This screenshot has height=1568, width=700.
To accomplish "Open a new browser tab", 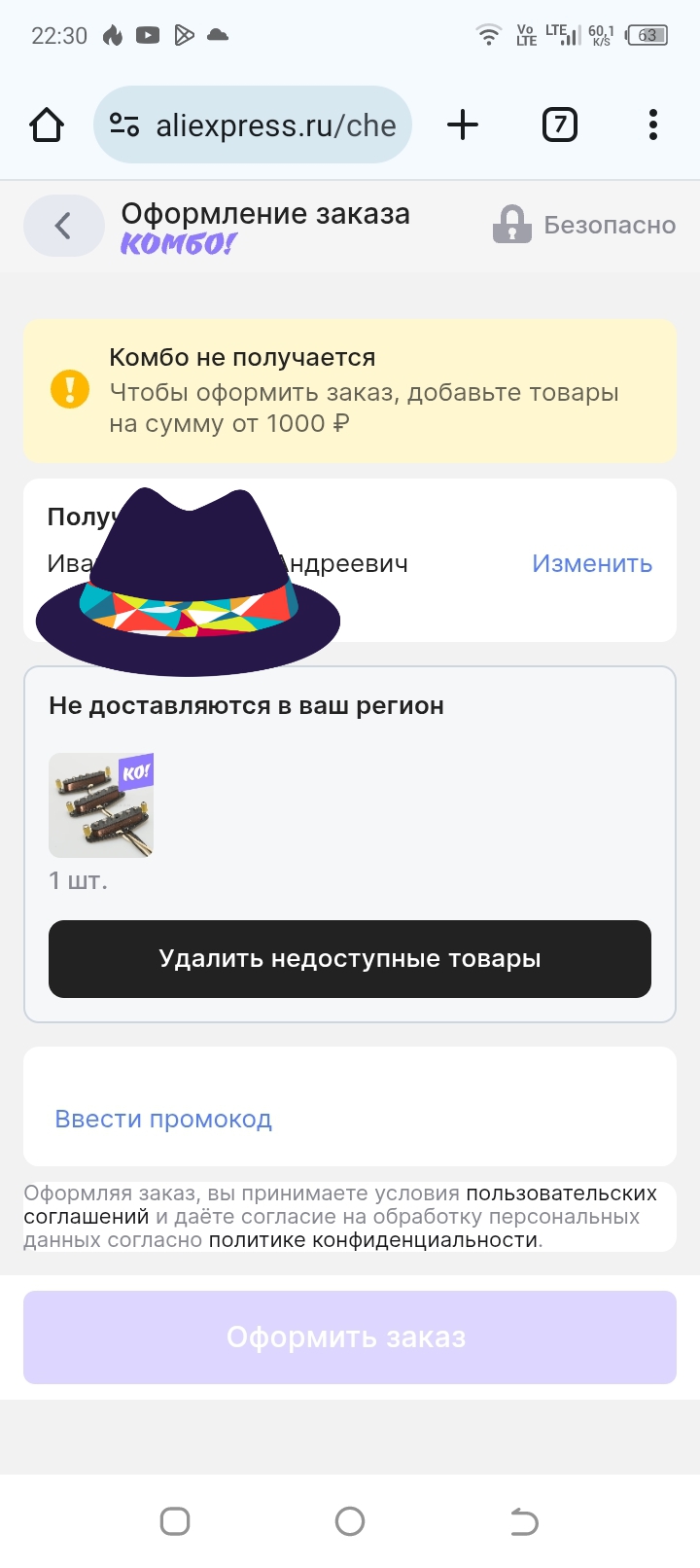I will 463,125.
